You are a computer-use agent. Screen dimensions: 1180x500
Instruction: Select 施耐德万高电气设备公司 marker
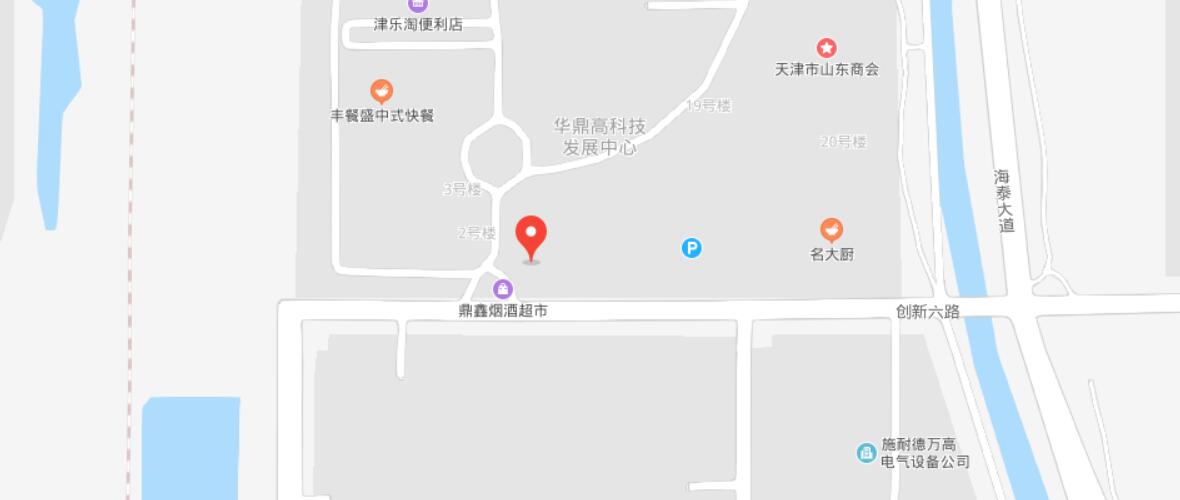pyautogui.click(x=866, y=453)
